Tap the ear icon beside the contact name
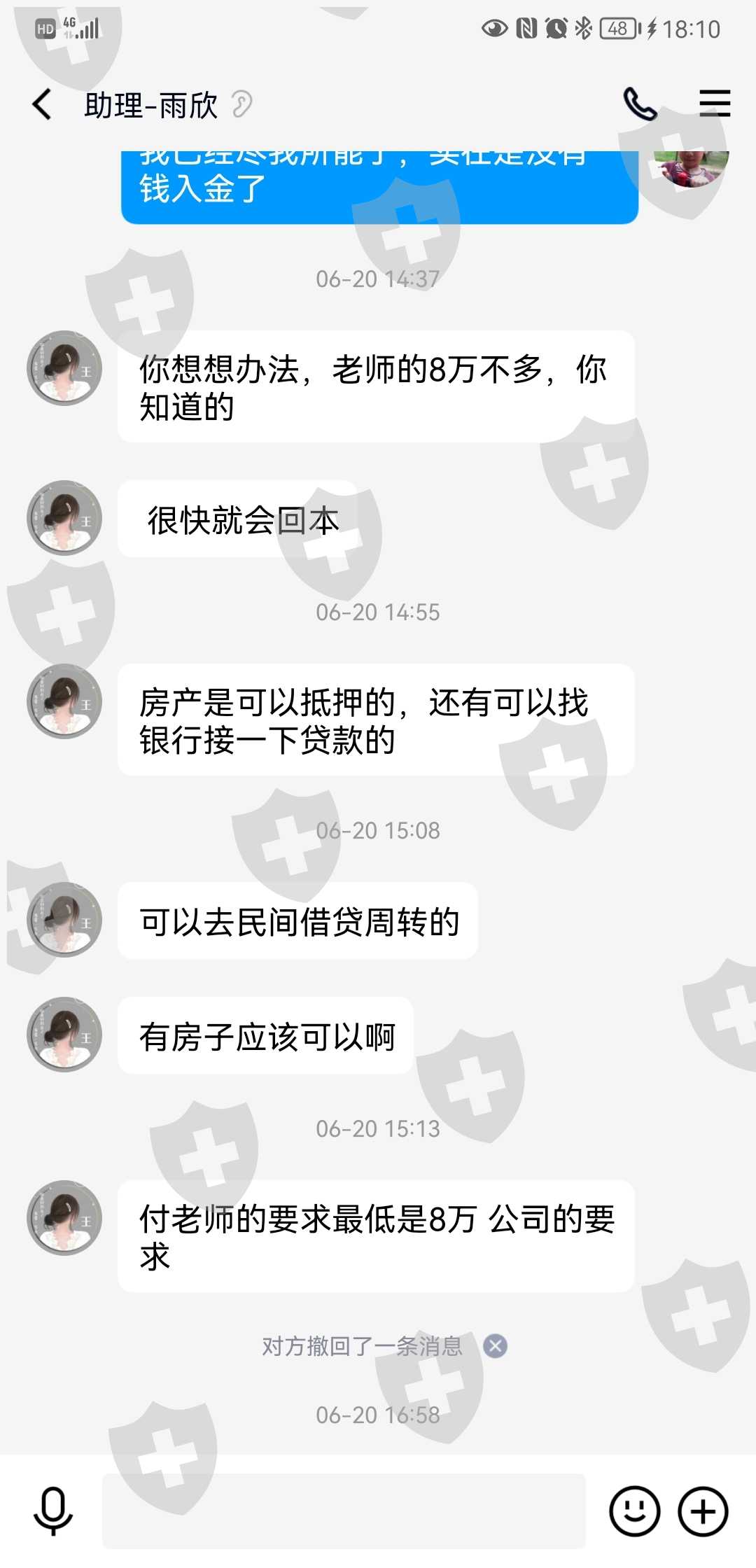Screen dimensions: 756x1568 coord(241,105)
